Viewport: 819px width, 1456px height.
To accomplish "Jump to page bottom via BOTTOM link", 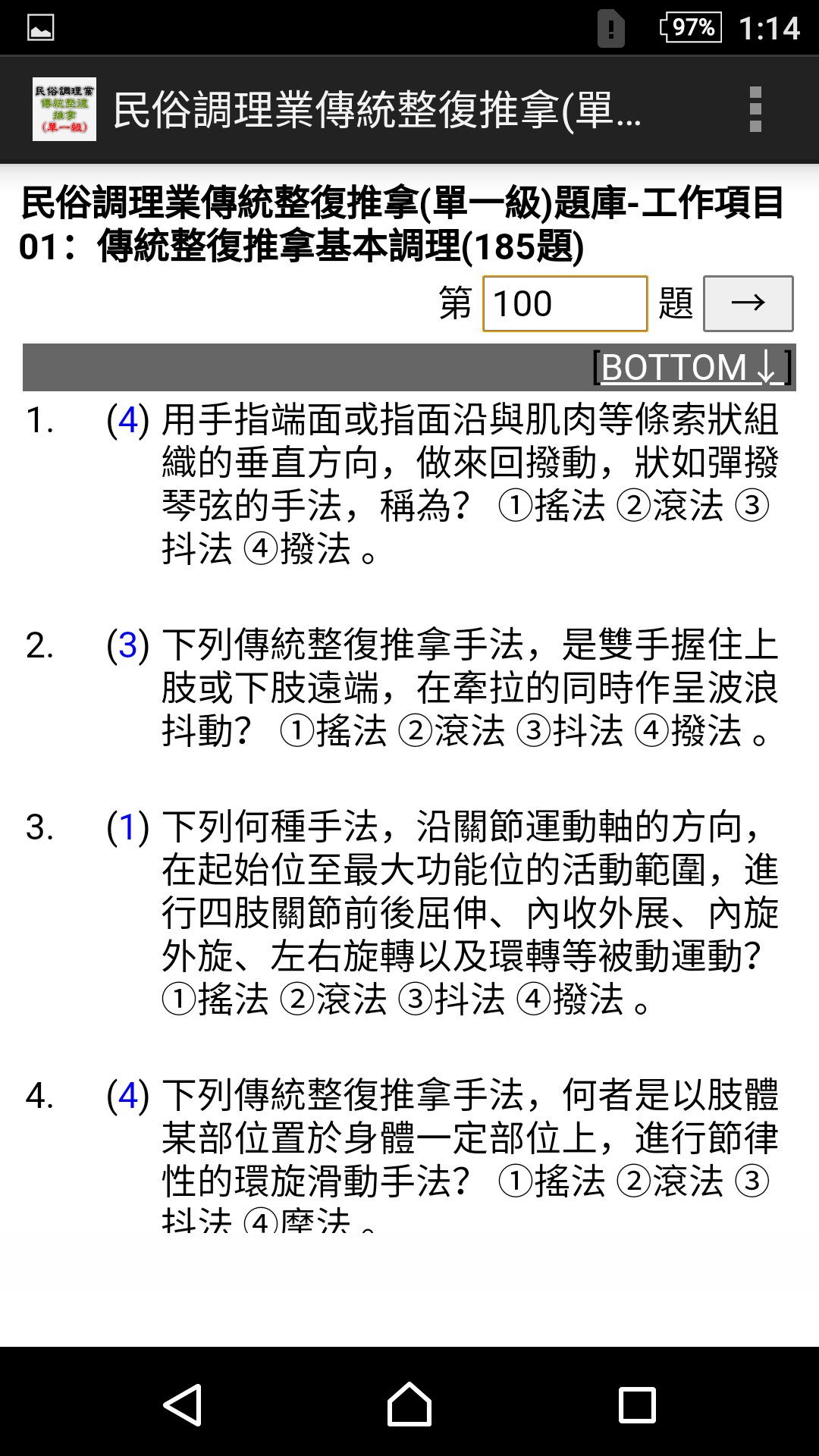I will point(691,368).
